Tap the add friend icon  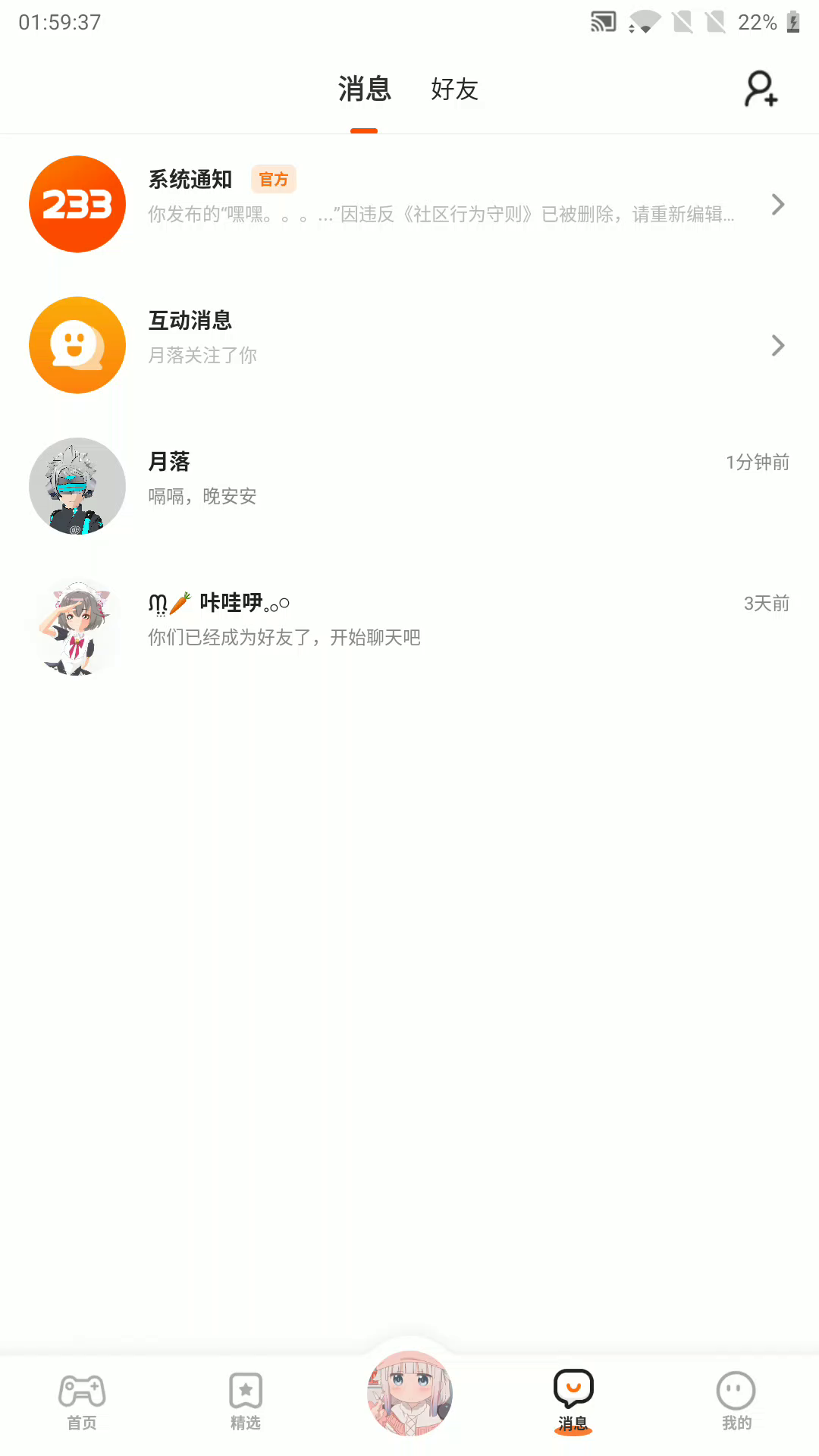tap(761, 89)
